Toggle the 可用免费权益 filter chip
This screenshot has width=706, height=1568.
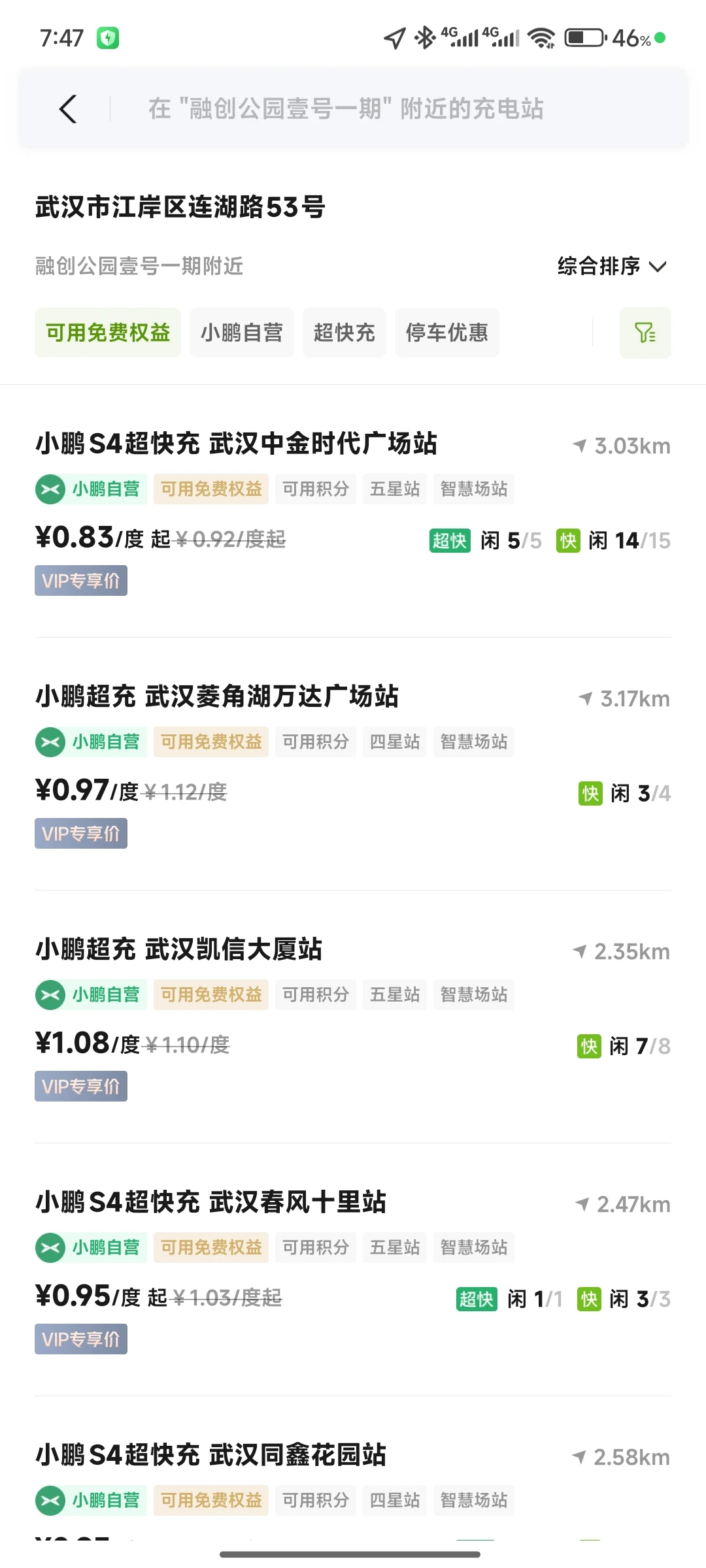(108, 333)
